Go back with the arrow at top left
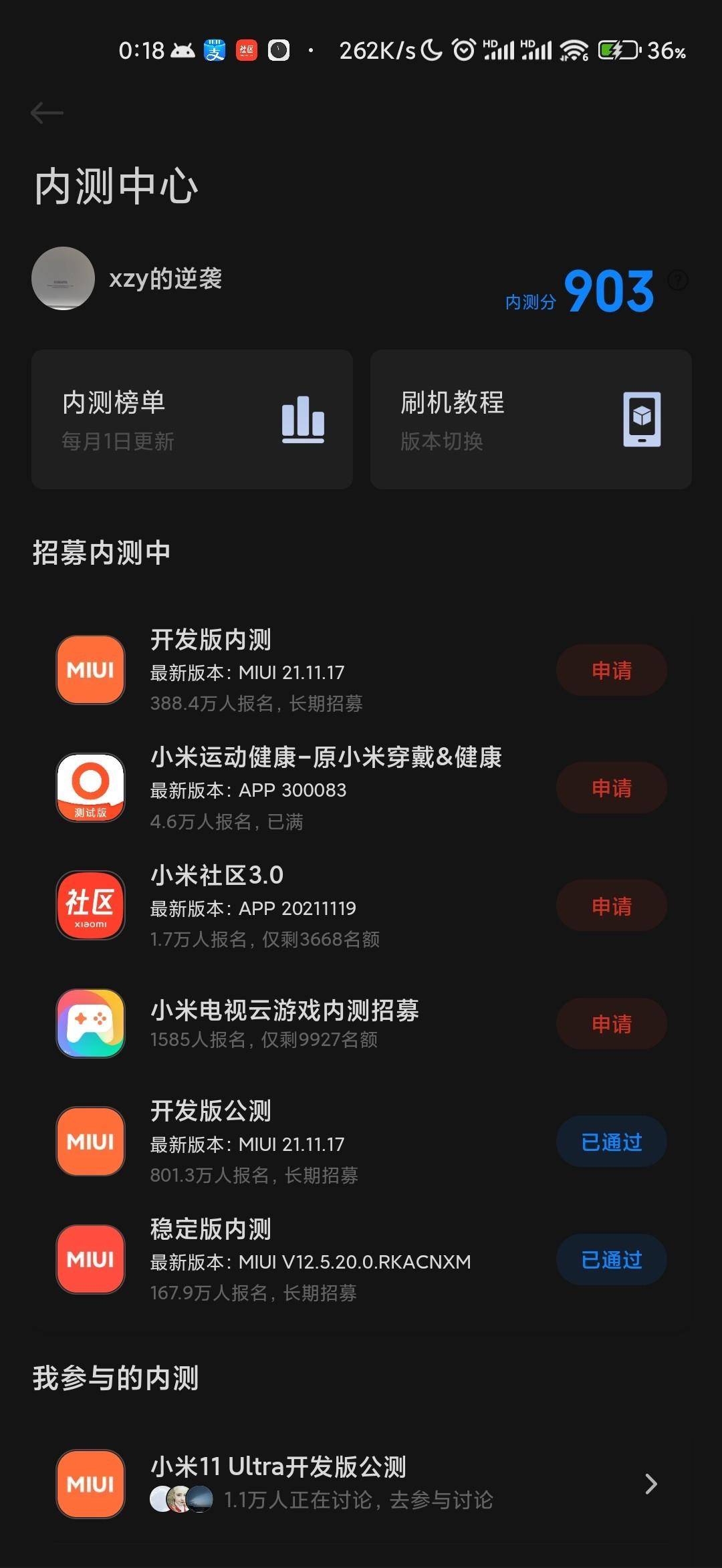 47,112
